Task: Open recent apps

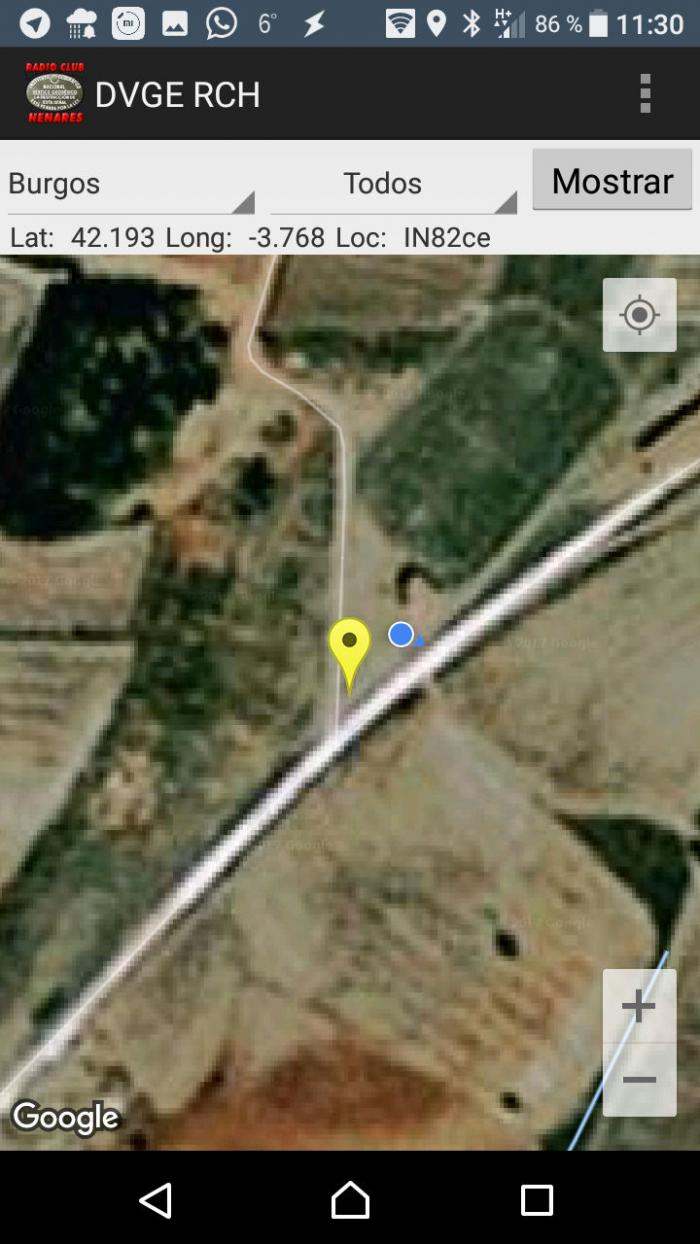Action: pyautogui.click(x=537, y=1200)
